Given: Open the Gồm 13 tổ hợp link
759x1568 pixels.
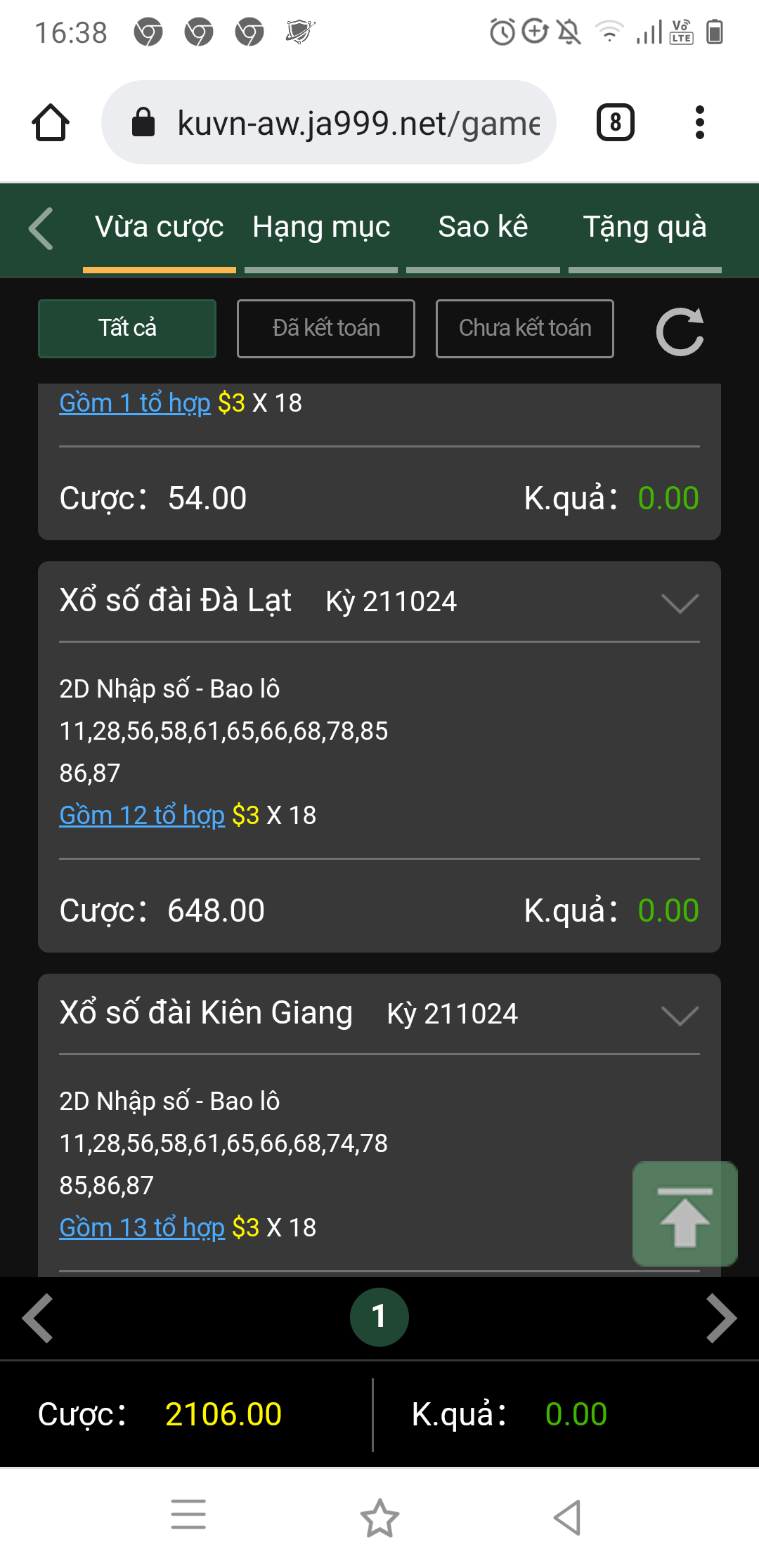Looking at the screenshot, I should (142, 1228).
